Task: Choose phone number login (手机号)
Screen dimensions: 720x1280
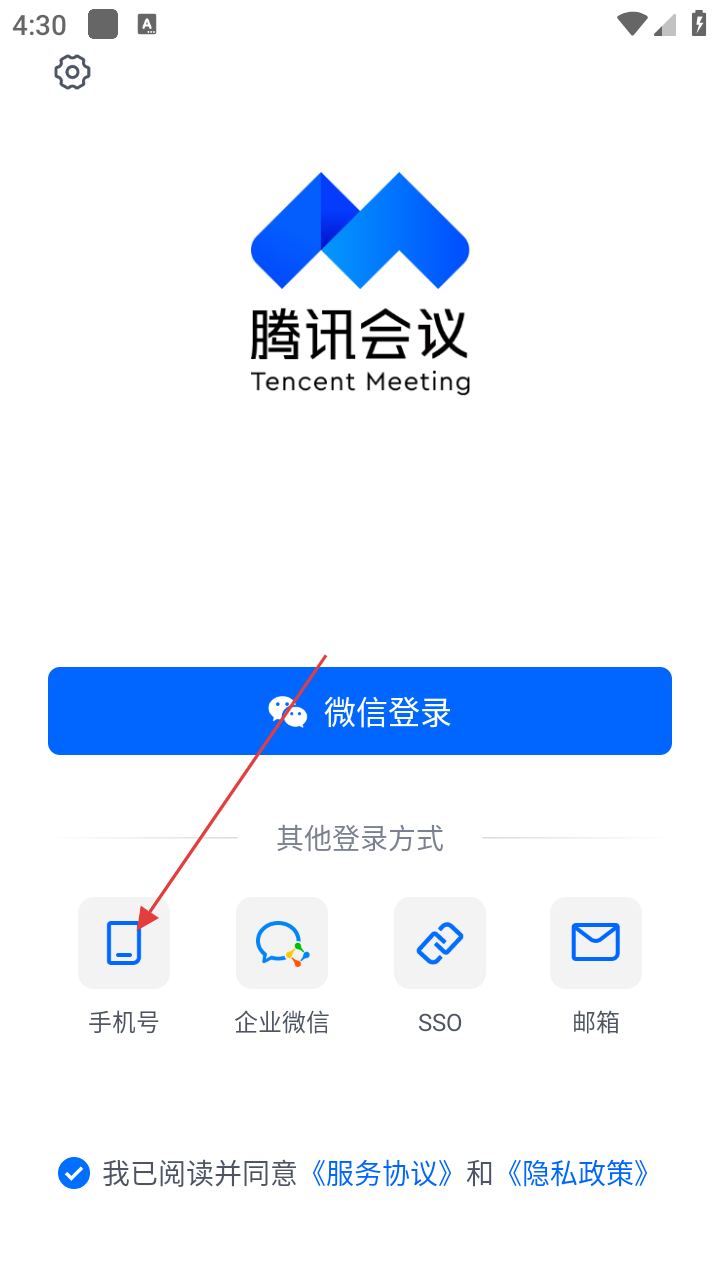Action: [124, 943]
